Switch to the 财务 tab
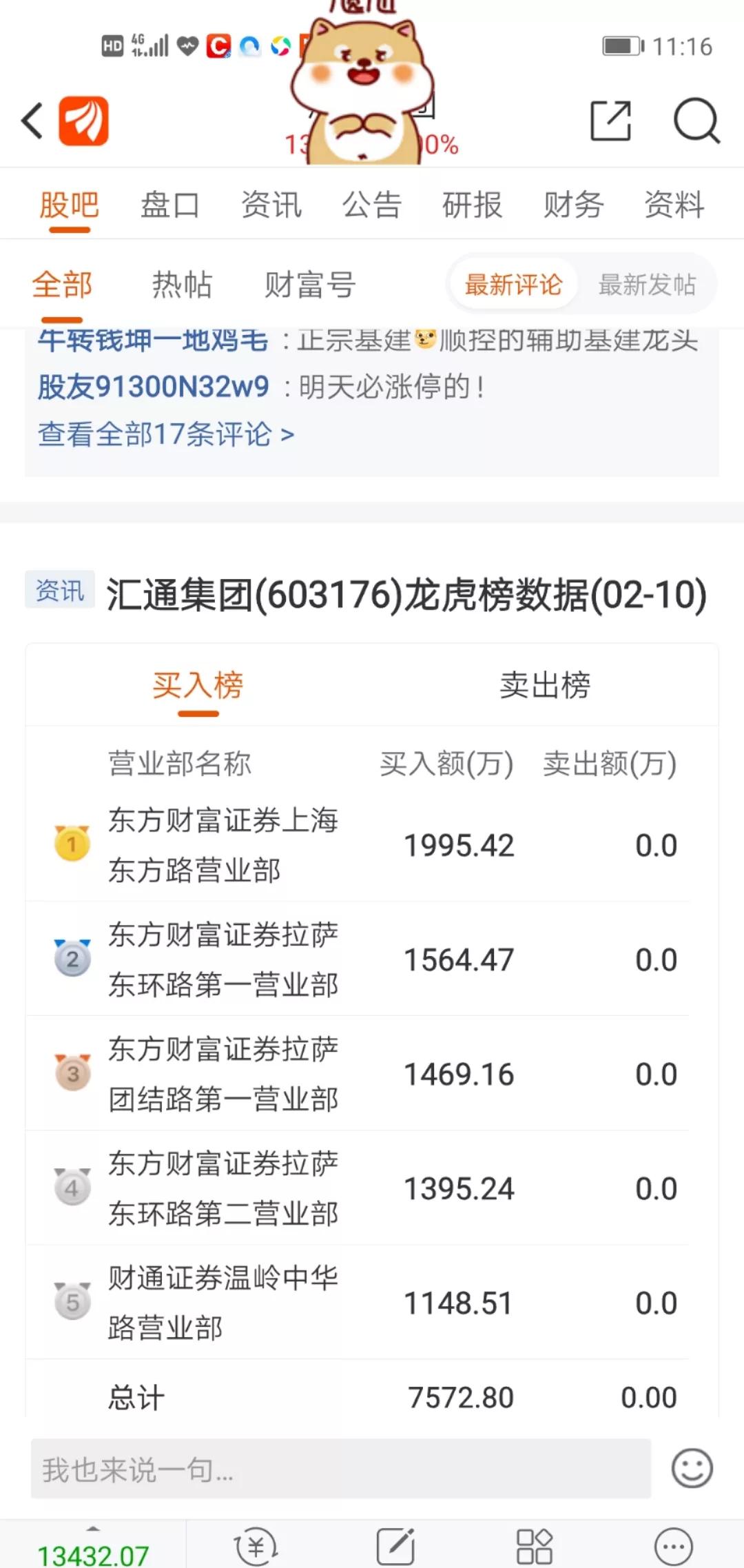The image size is (744, 1568). (x=573, y=205)
